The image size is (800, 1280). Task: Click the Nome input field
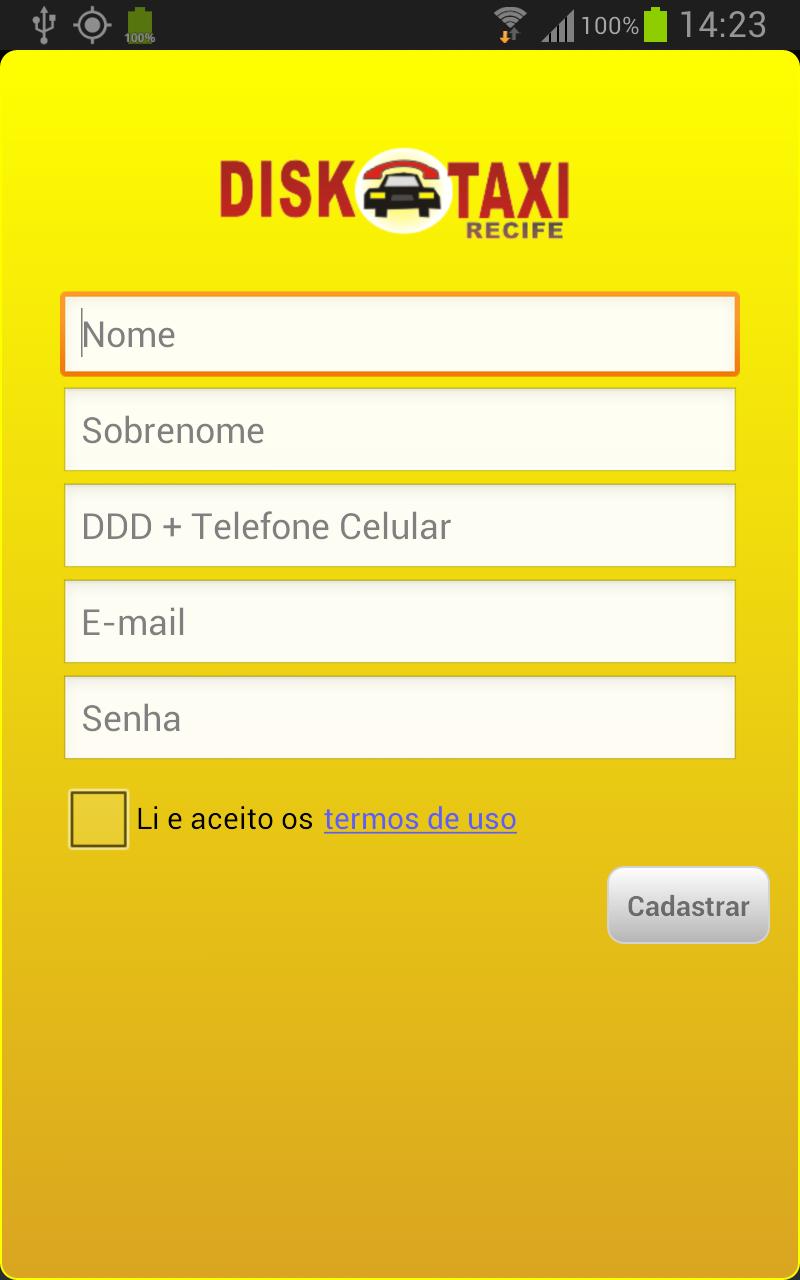(x=399, y=333)
